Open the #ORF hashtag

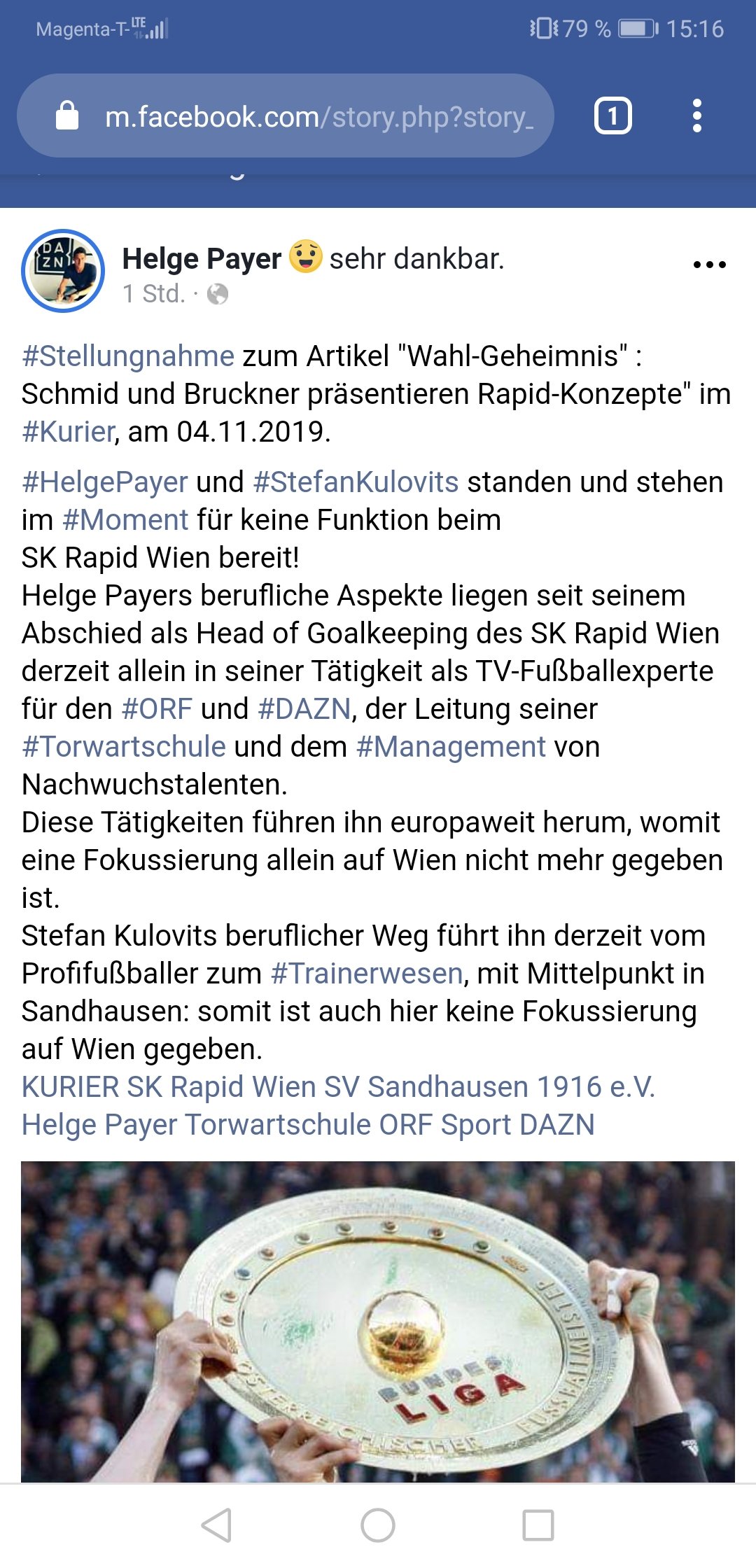pyautogui.click(x=157, y=709)
